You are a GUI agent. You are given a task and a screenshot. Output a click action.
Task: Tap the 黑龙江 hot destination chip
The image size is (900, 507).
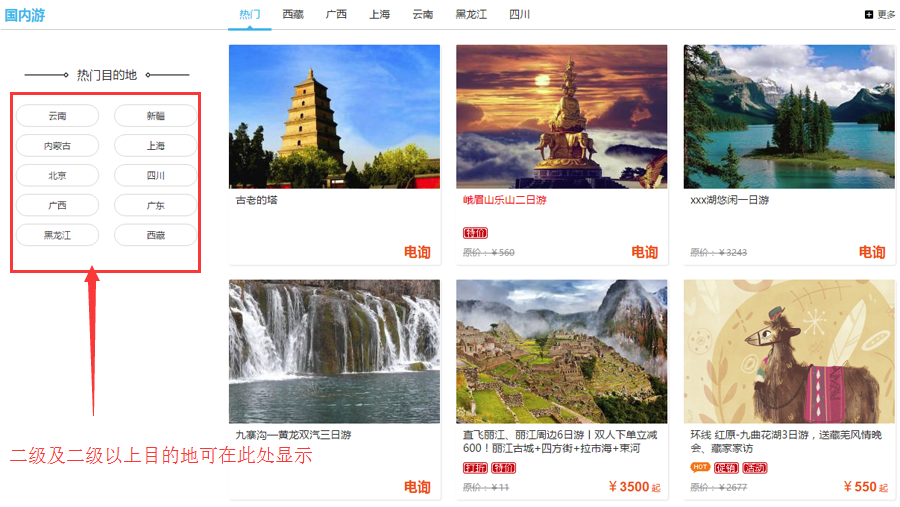(x=57, y=236)
